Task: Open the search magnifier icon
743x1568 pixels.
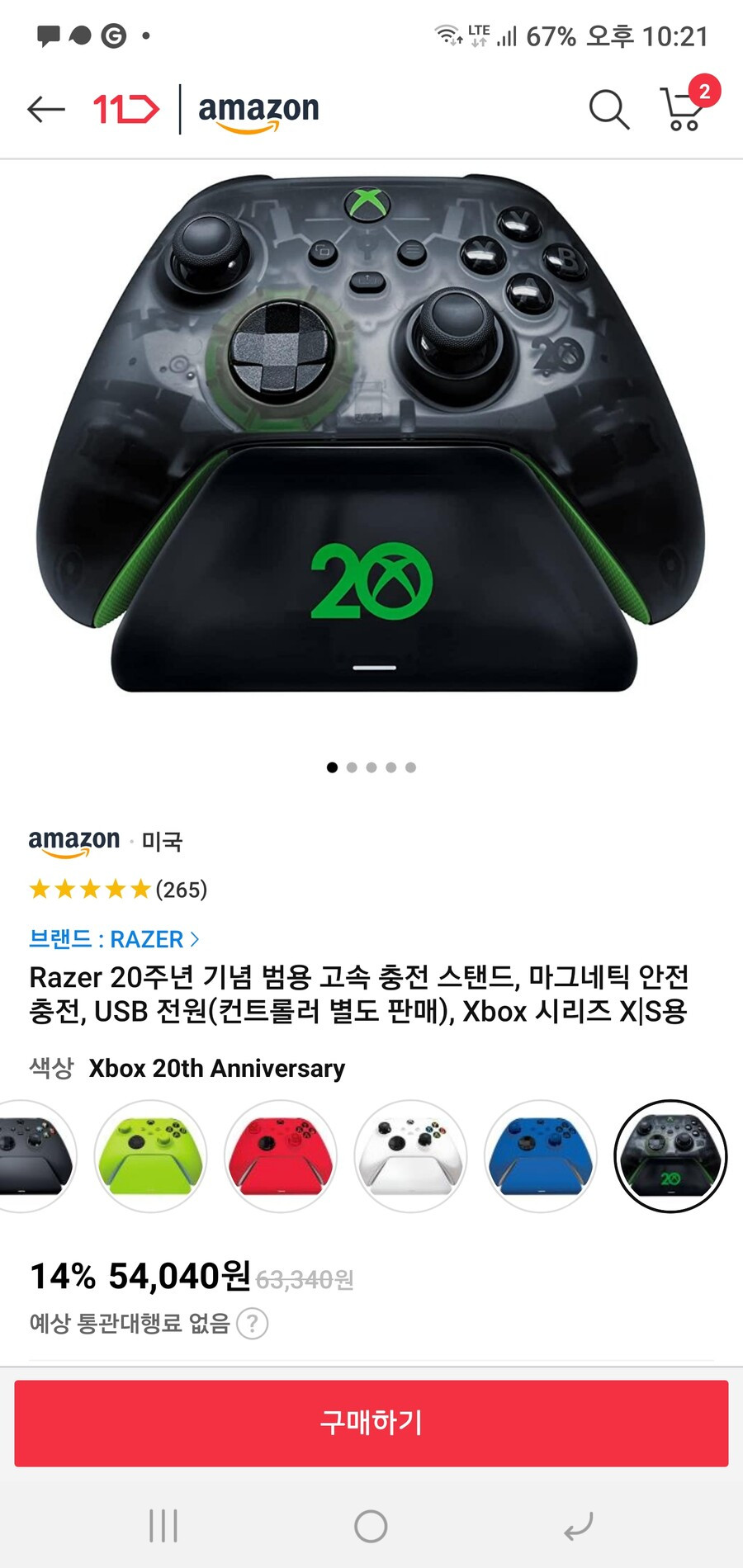Action: (x=609, y=110)
